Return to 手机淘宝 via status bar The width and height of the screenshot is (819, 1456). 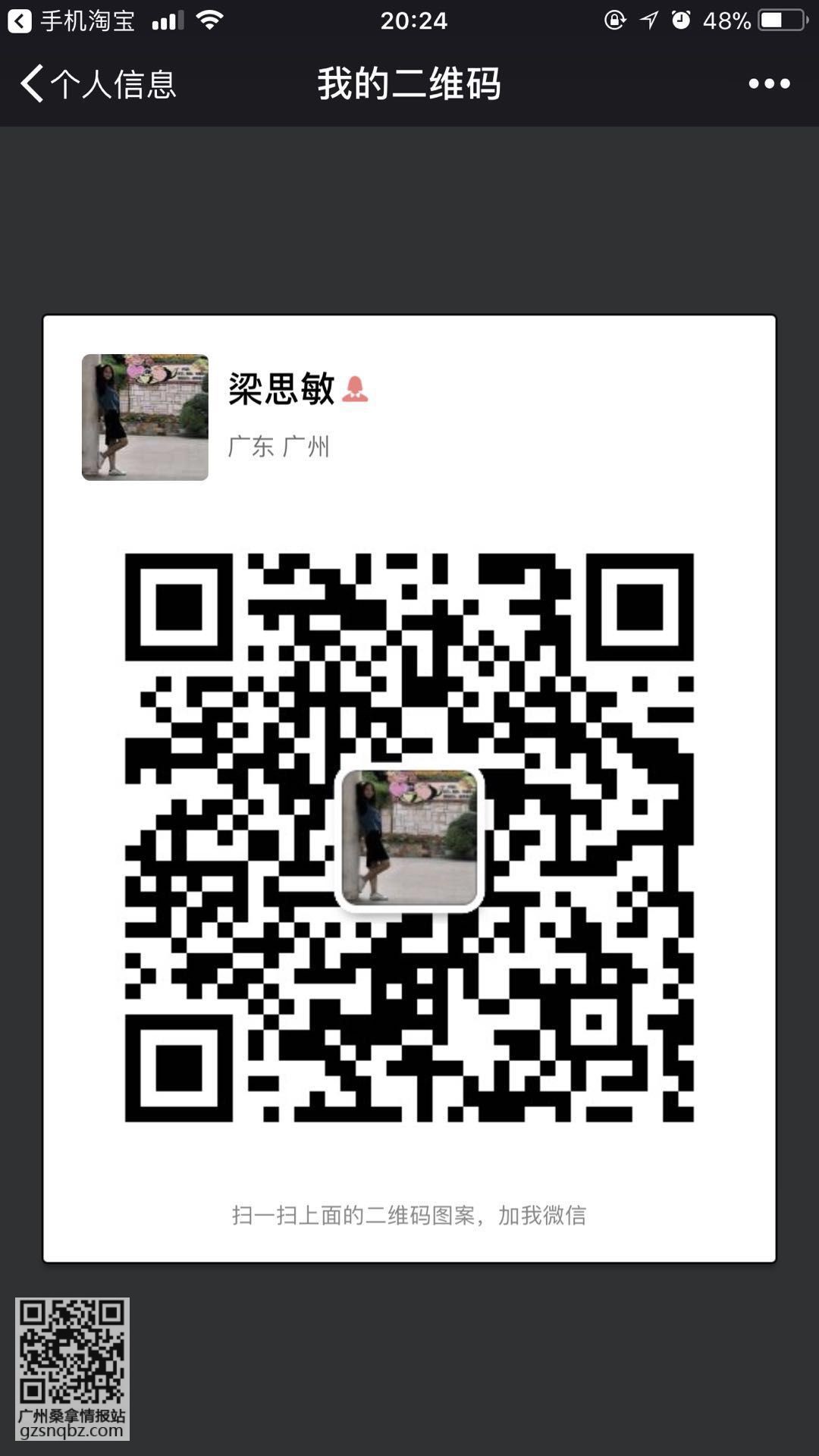coord(71,20)
